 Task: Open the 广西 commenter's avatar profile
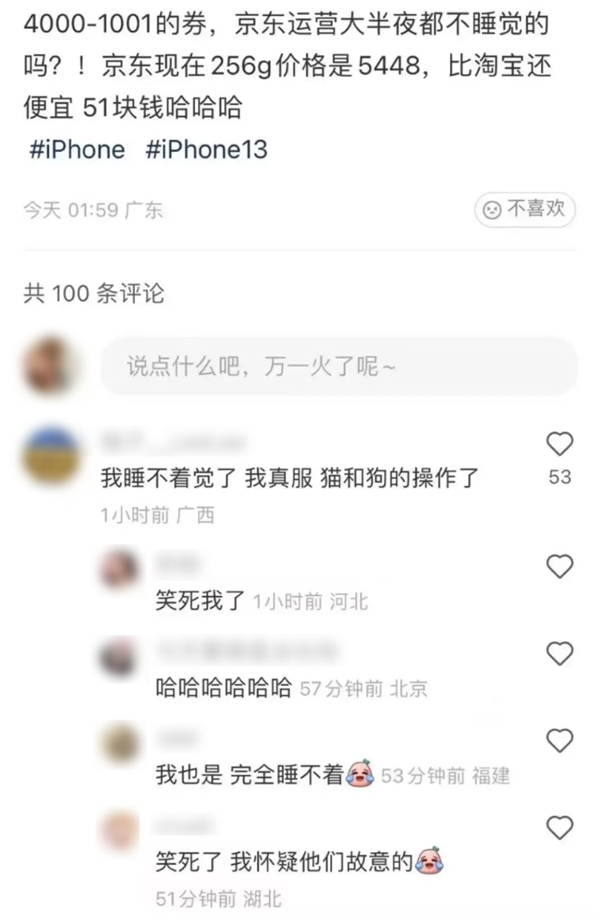click(52, 455)
